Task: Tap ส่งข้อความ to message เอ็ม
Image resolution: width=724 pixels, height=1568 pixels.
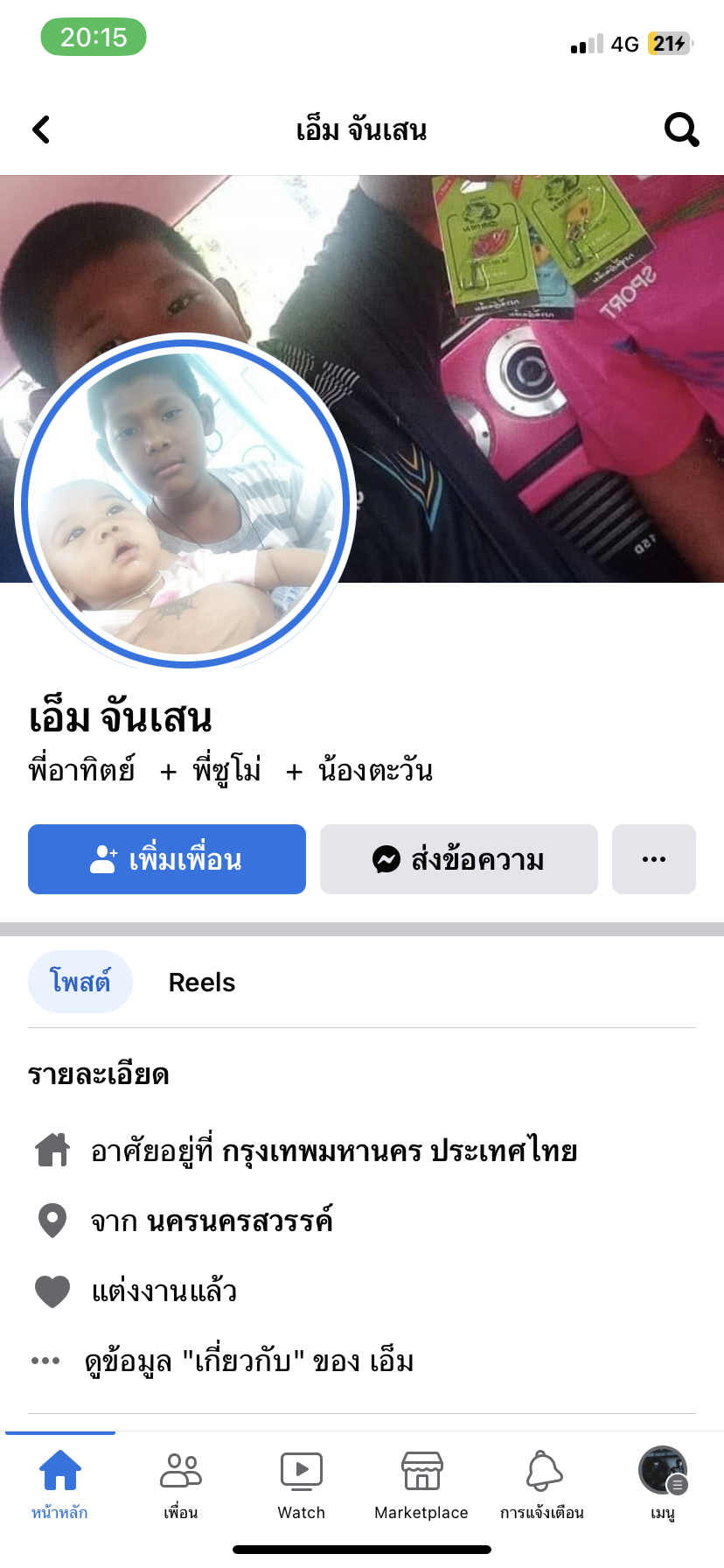Action: point(459,859)
